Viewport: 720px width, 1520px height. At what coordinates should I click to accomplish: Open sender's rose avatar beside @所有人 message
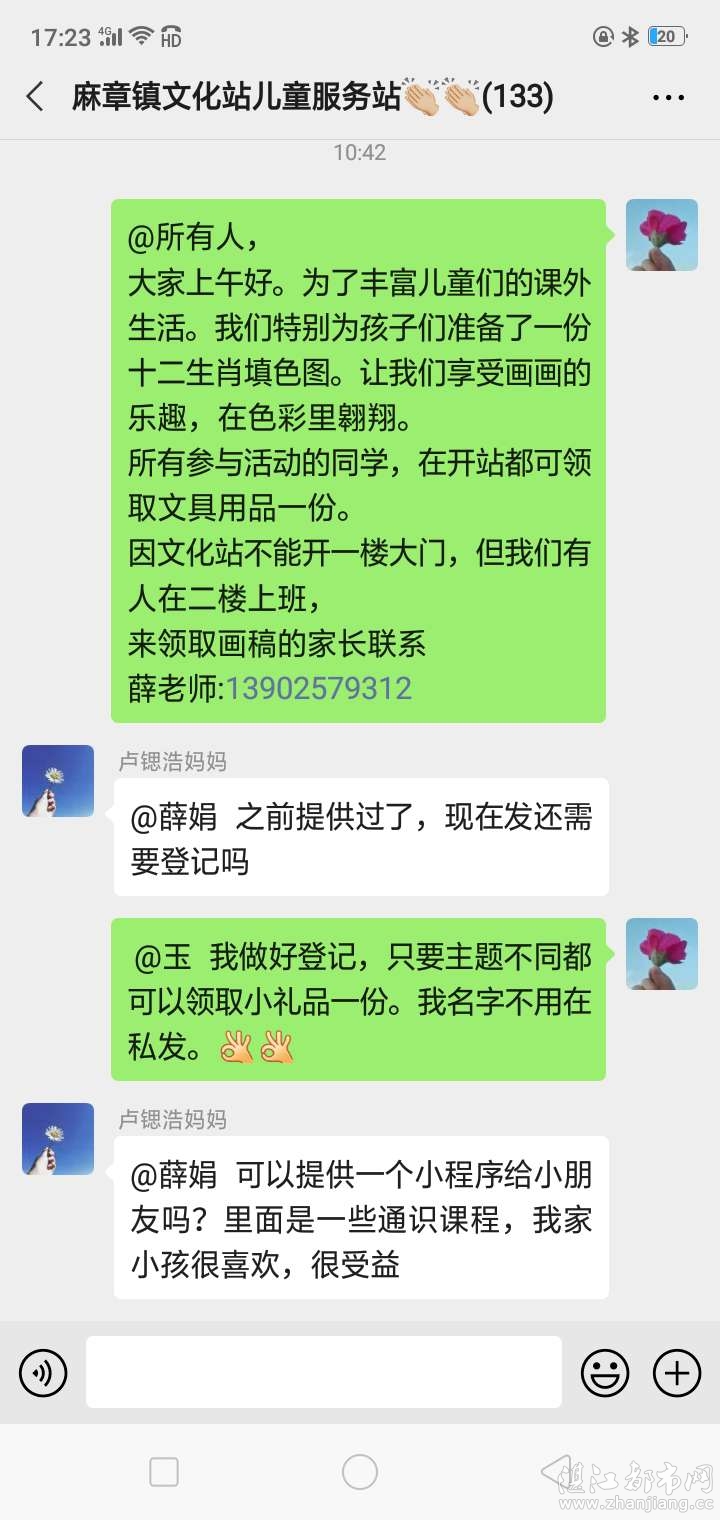662,235
